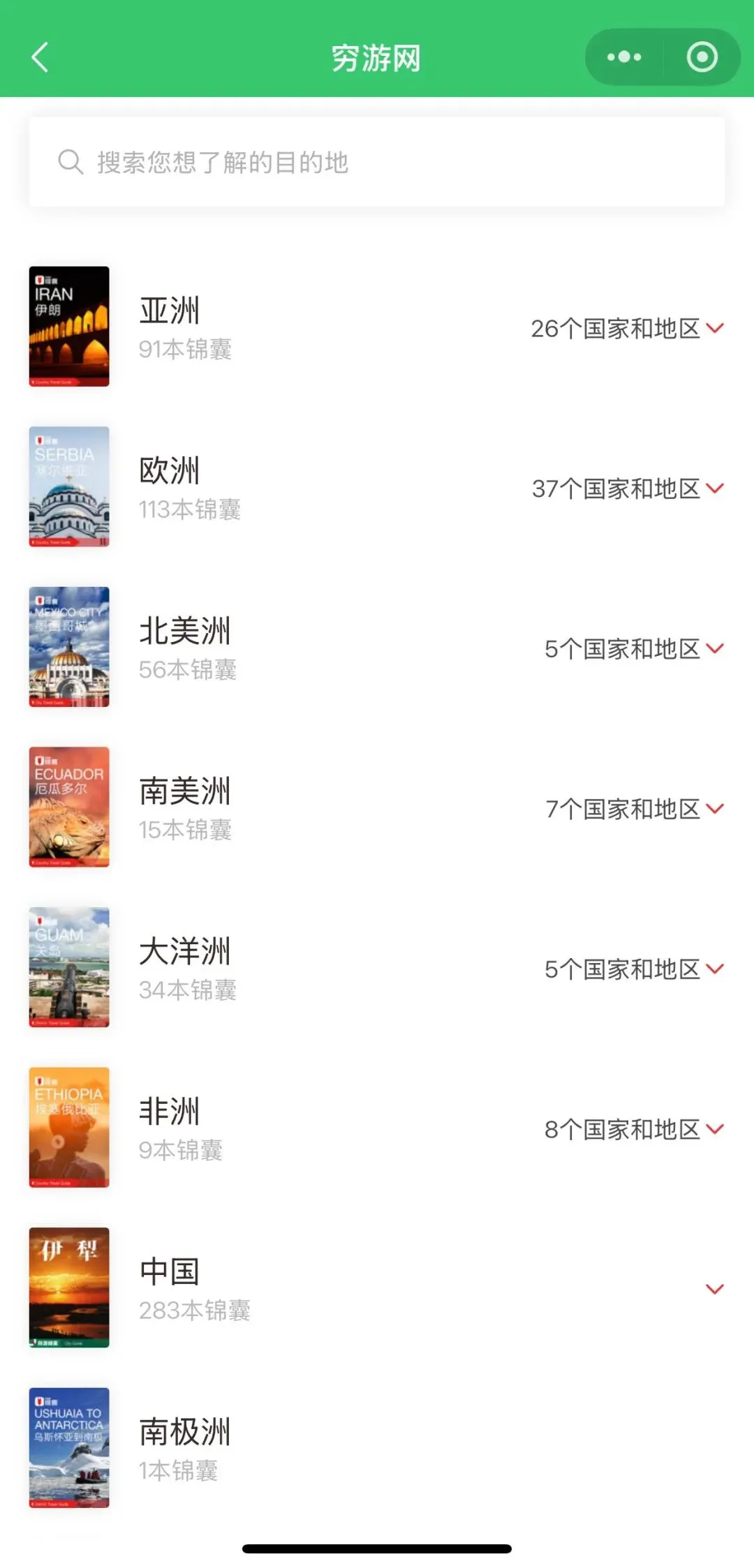The image size is (754, 1568).
Task: Expand 北美洲's country list
Action: tap(634, 648)
